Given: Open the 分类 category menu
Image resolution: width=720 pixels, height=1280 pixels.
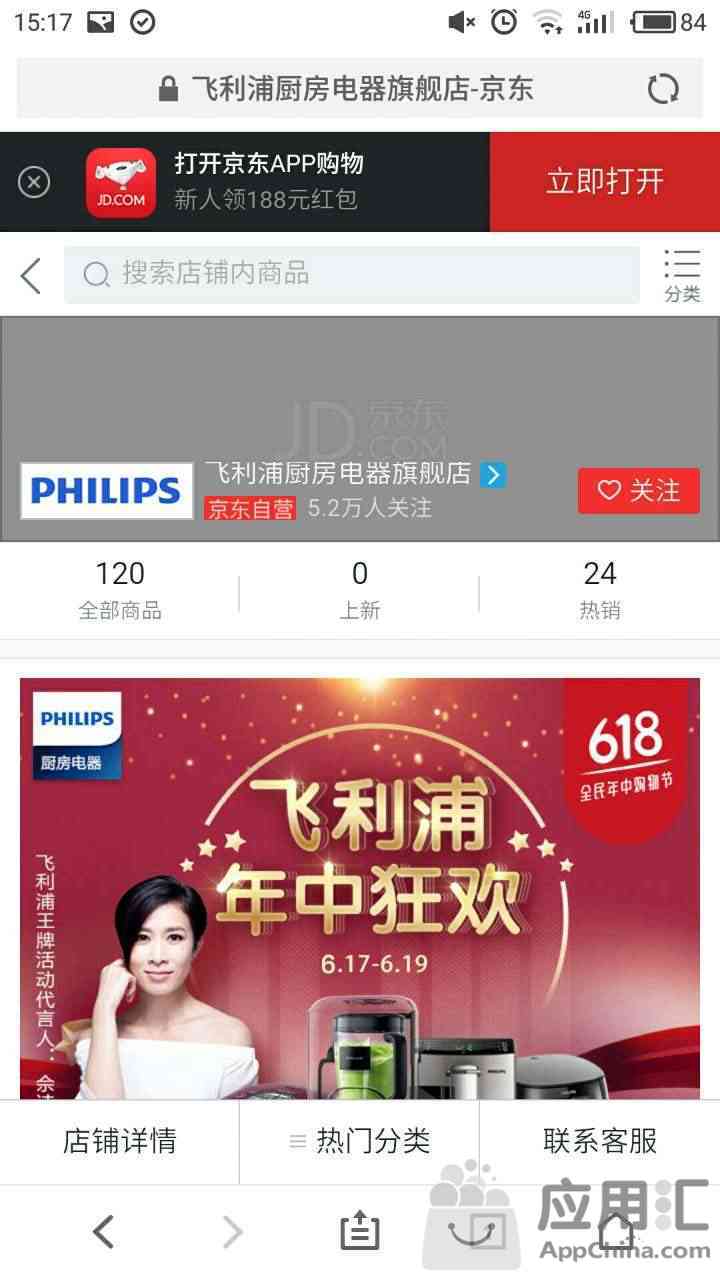Looking at the screenshot, I should pos(682,275).
